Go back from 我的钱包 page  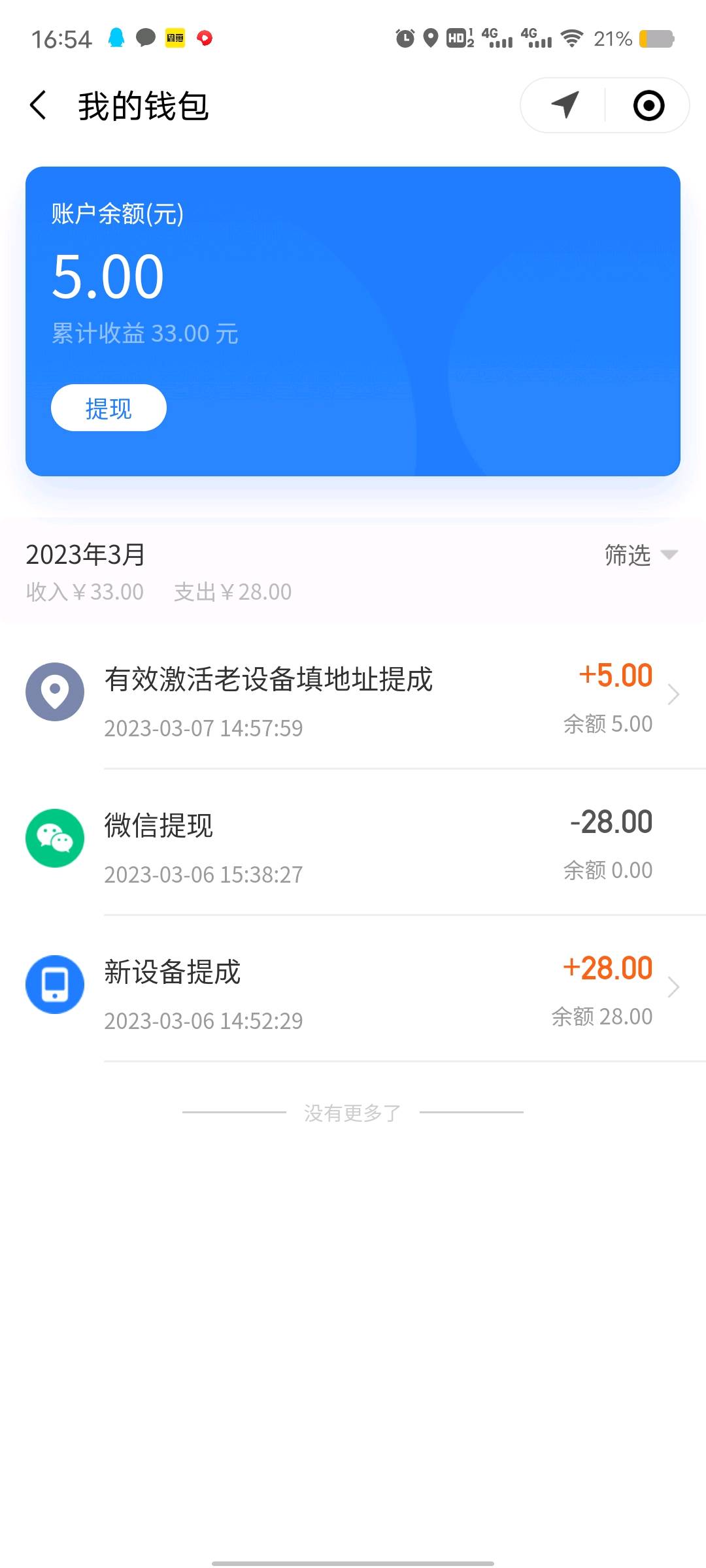tap(39, 105)
